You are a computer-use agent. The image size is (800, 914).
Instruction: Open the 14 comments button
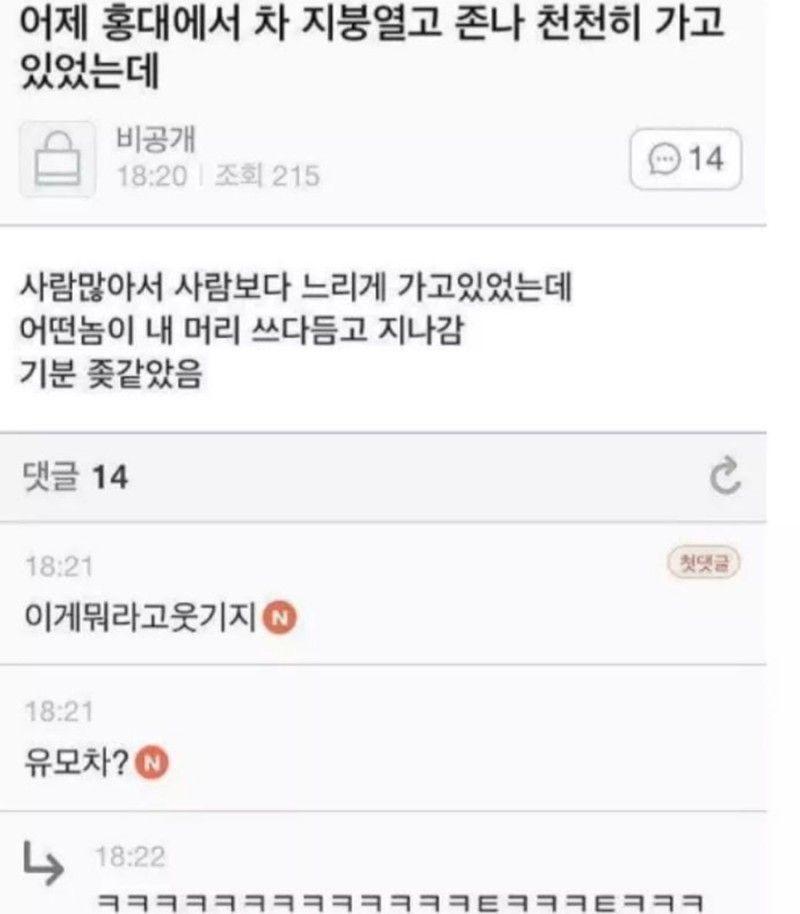coord(685,159)
